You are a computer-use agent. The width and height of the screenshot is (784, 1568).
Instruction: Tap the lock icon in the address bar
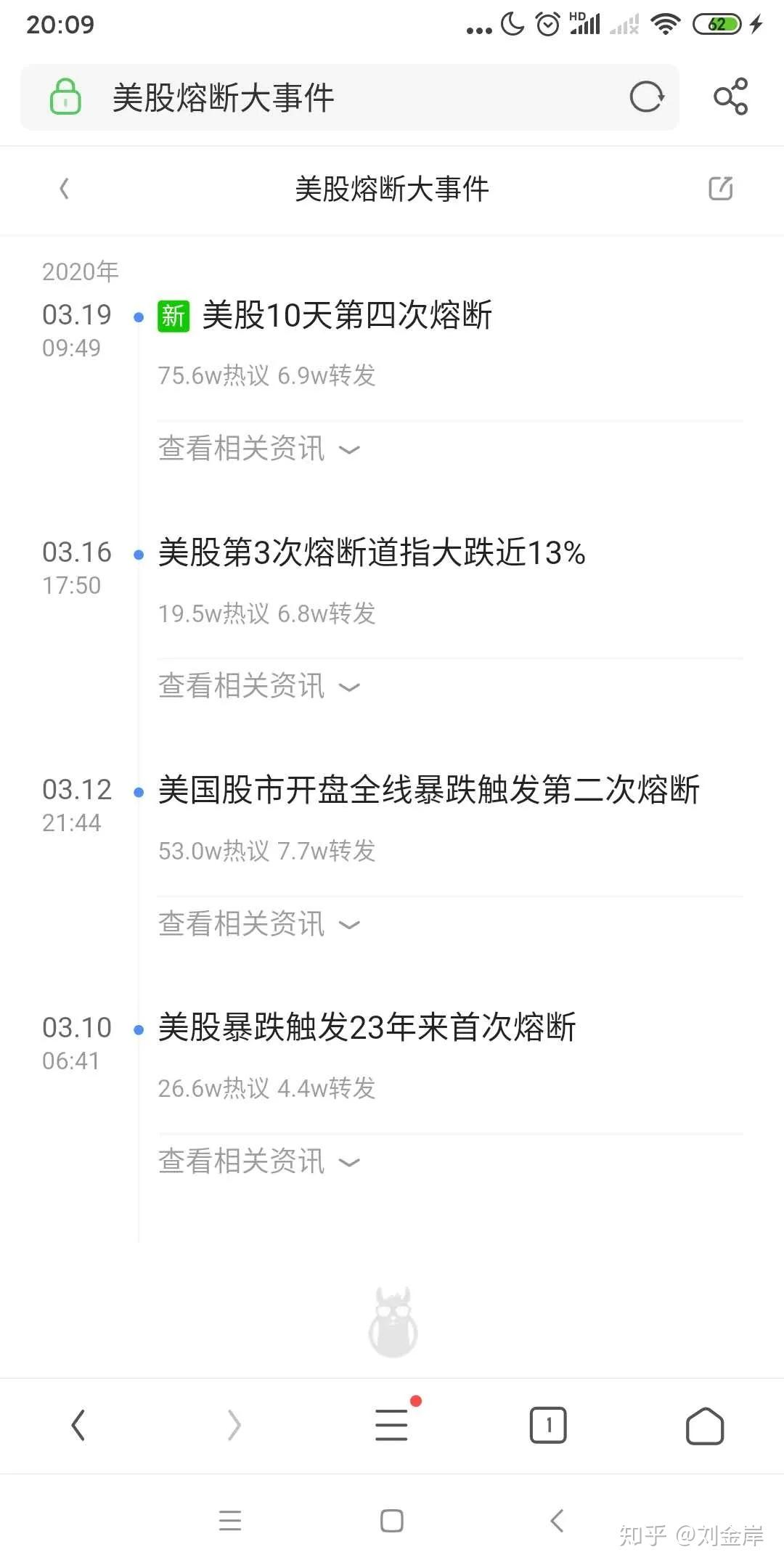[65, 97]
